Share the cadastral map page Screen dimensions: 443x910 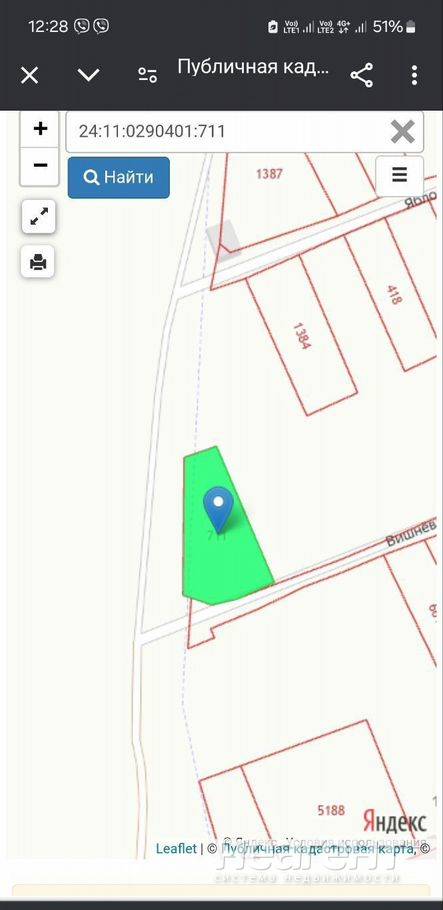(362, 75)
